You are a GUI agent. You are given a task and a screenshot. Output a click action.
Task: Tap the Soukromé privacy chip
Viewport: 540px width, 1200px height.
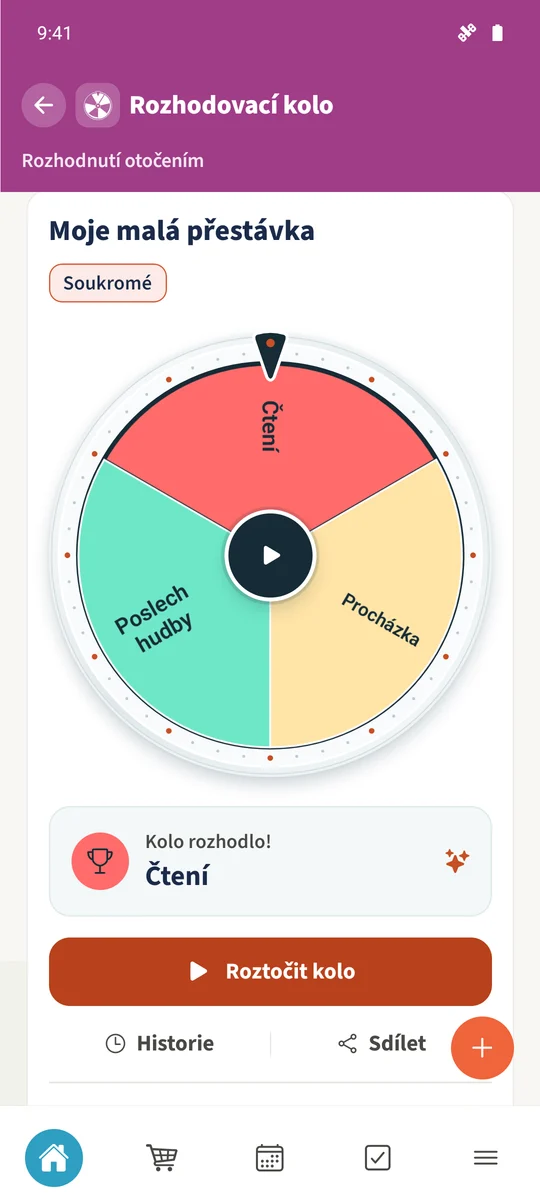[x=108, y=283]
